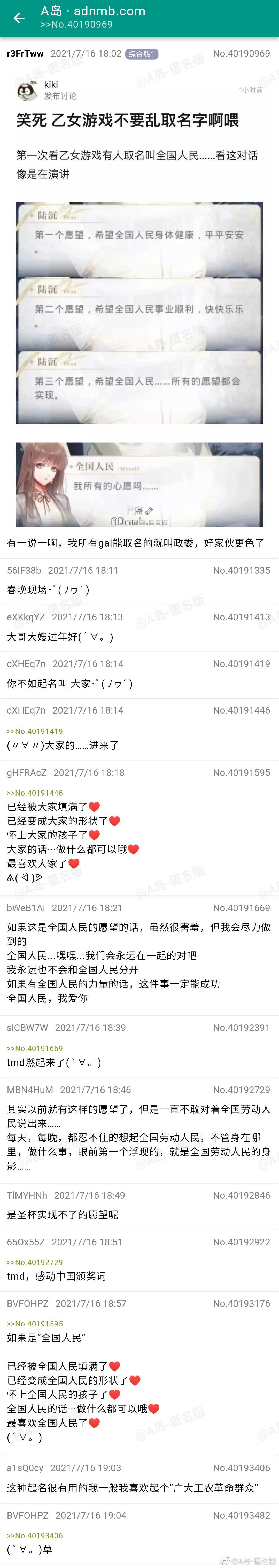Go back using the top arrow
Image resolution: width=279 pixels, height=1568 pixels.
(x=19, y=18)
